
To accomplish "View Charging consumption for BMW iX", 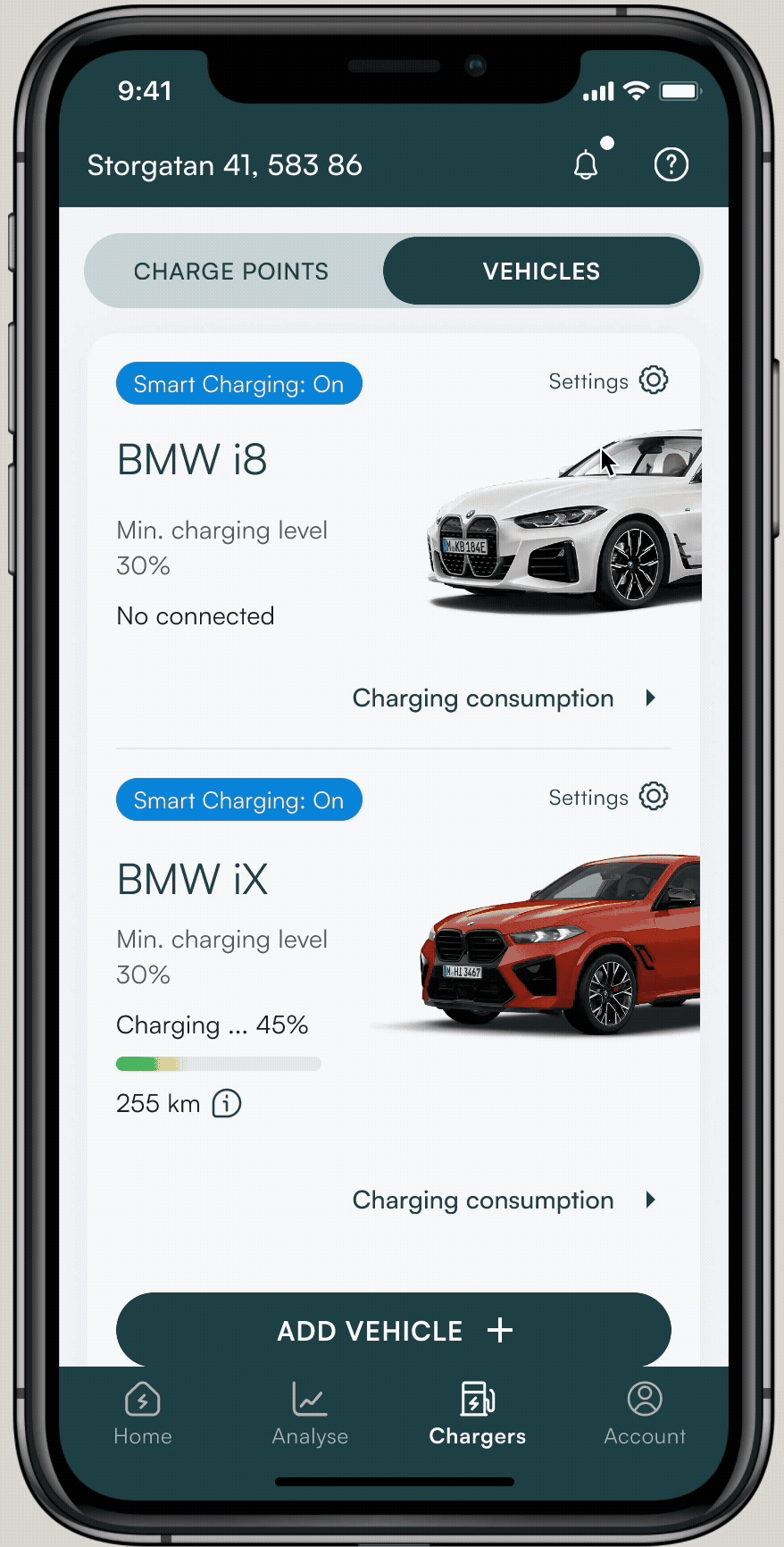I will (x=504, y=1200).
